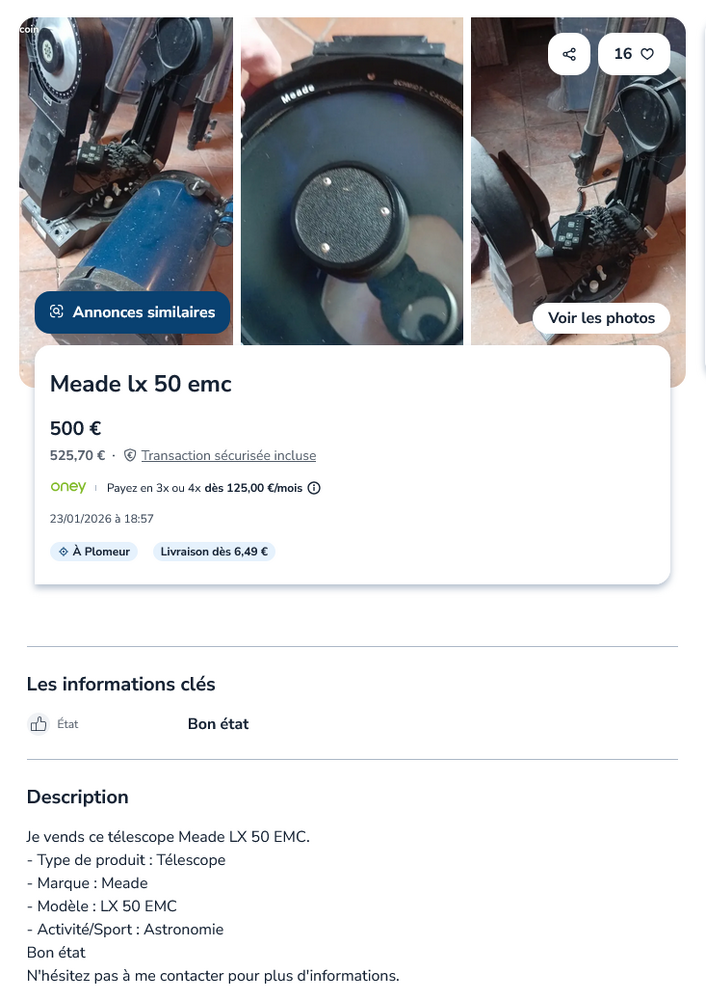Share this Meade telescope listing
Screen dimensions: 706x1000
569,54
